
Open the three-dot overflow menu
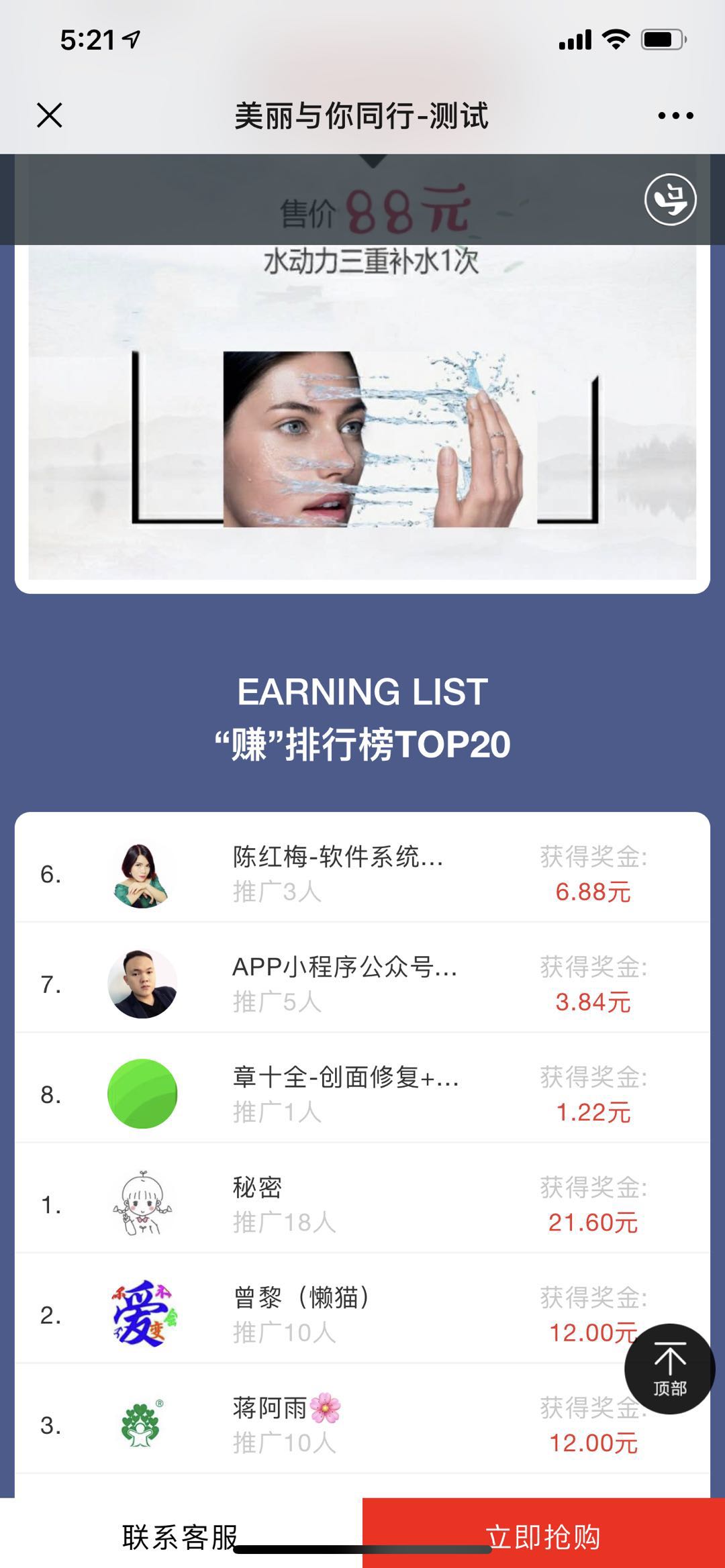pos(675,116)
